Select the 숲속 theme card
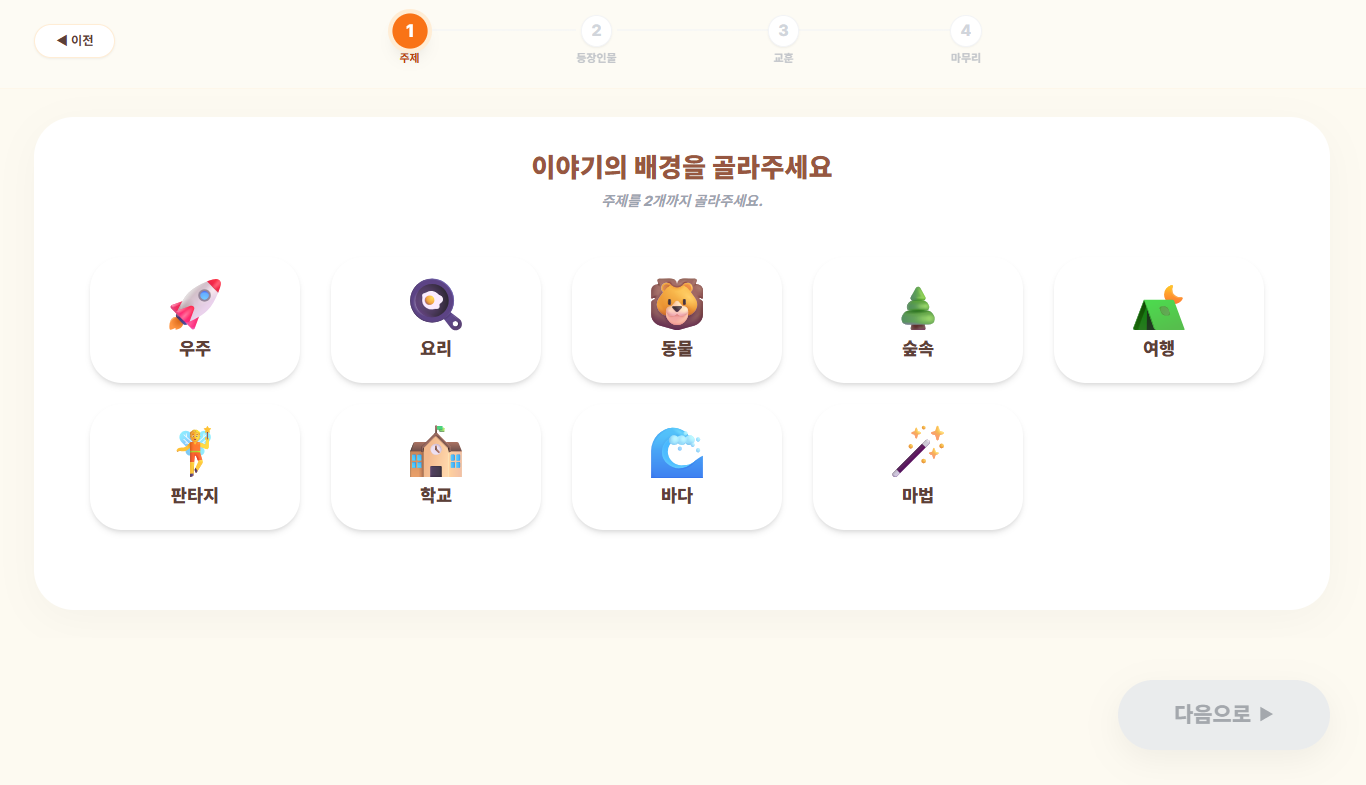This screenshot has height=785, width=1366. click(x=918, y=320)
